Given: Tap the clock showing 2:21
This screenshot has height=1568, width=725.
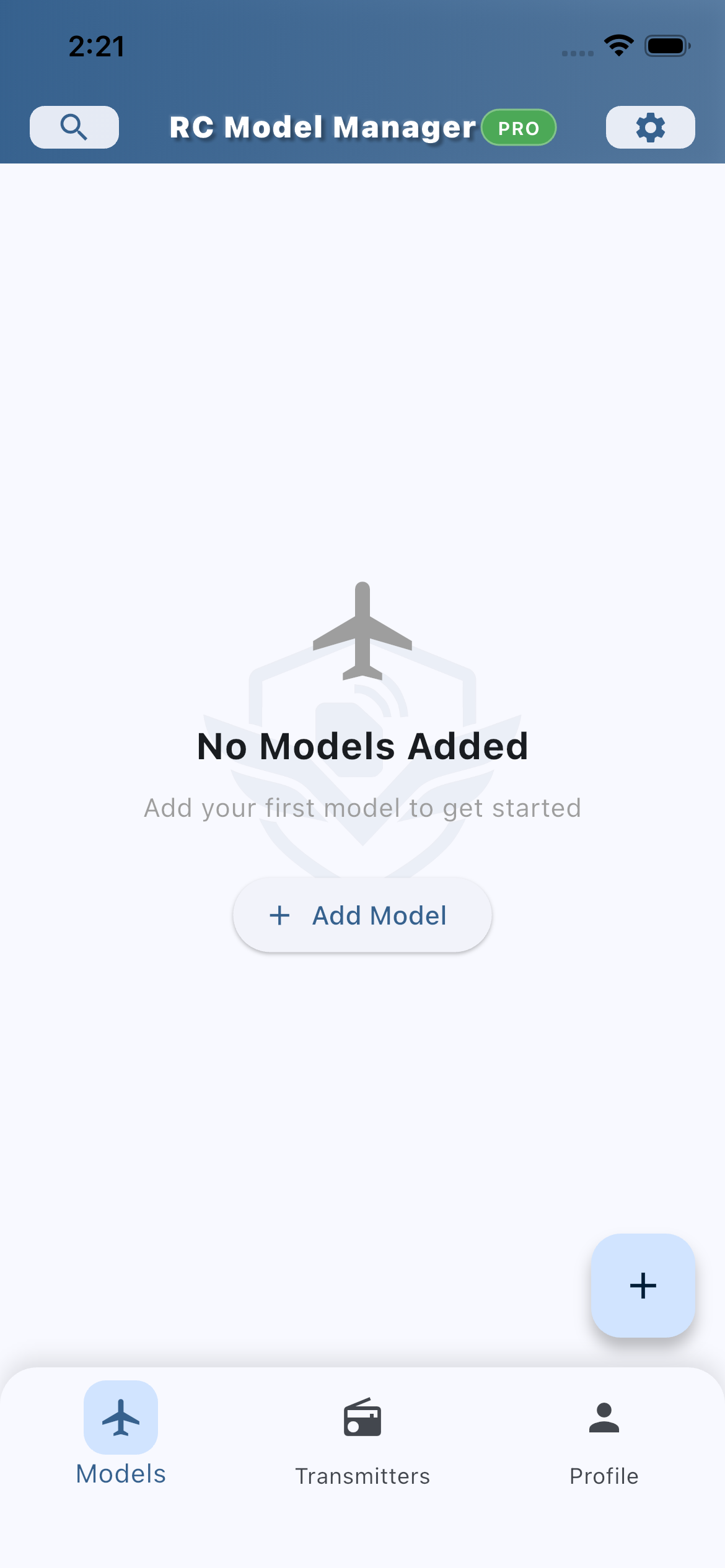Looking at the screenshot, I should (96, 45).
